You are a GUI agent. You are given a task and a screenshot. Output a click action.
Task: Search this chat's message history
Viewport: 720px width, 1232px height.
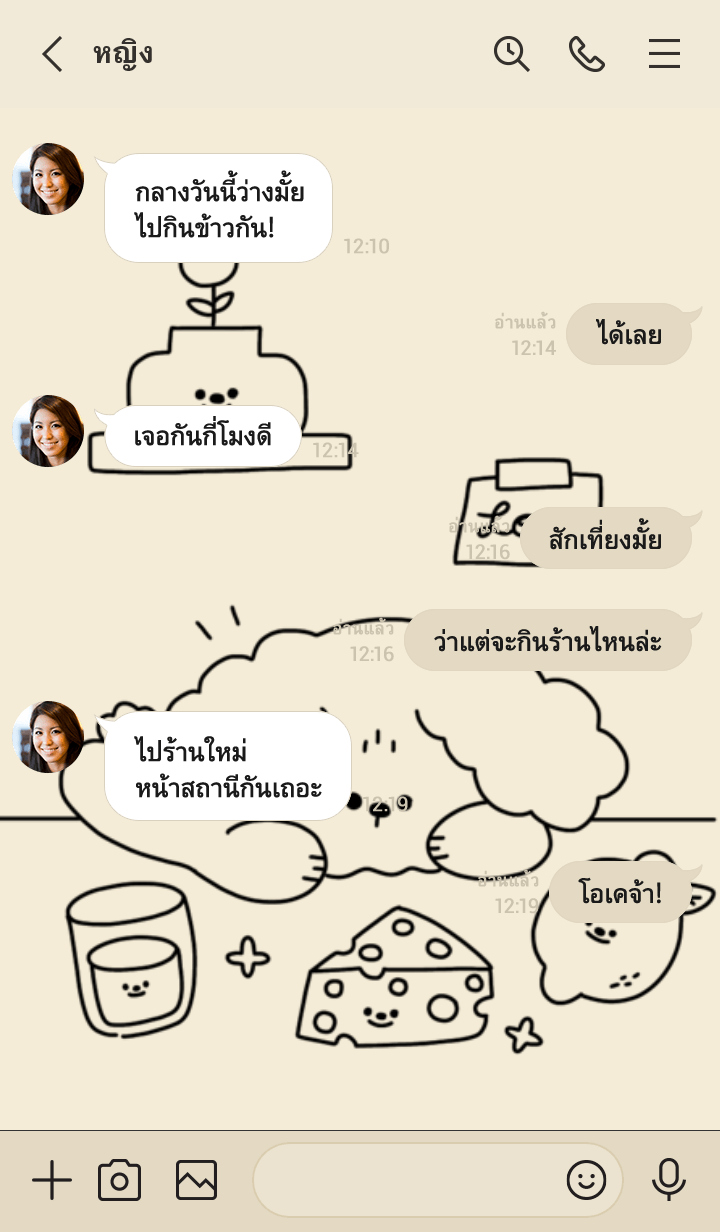(x=511, y=54)
